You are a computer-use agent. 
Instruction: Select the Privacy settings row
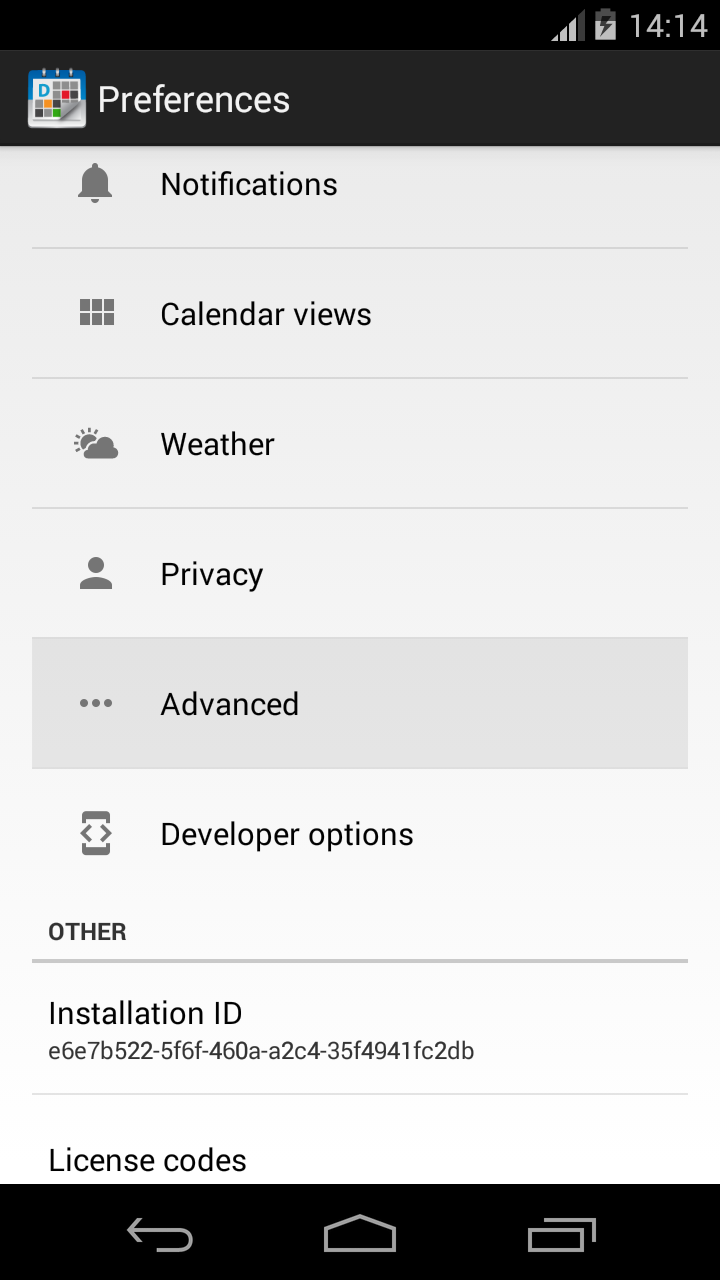tap(360, 574)
